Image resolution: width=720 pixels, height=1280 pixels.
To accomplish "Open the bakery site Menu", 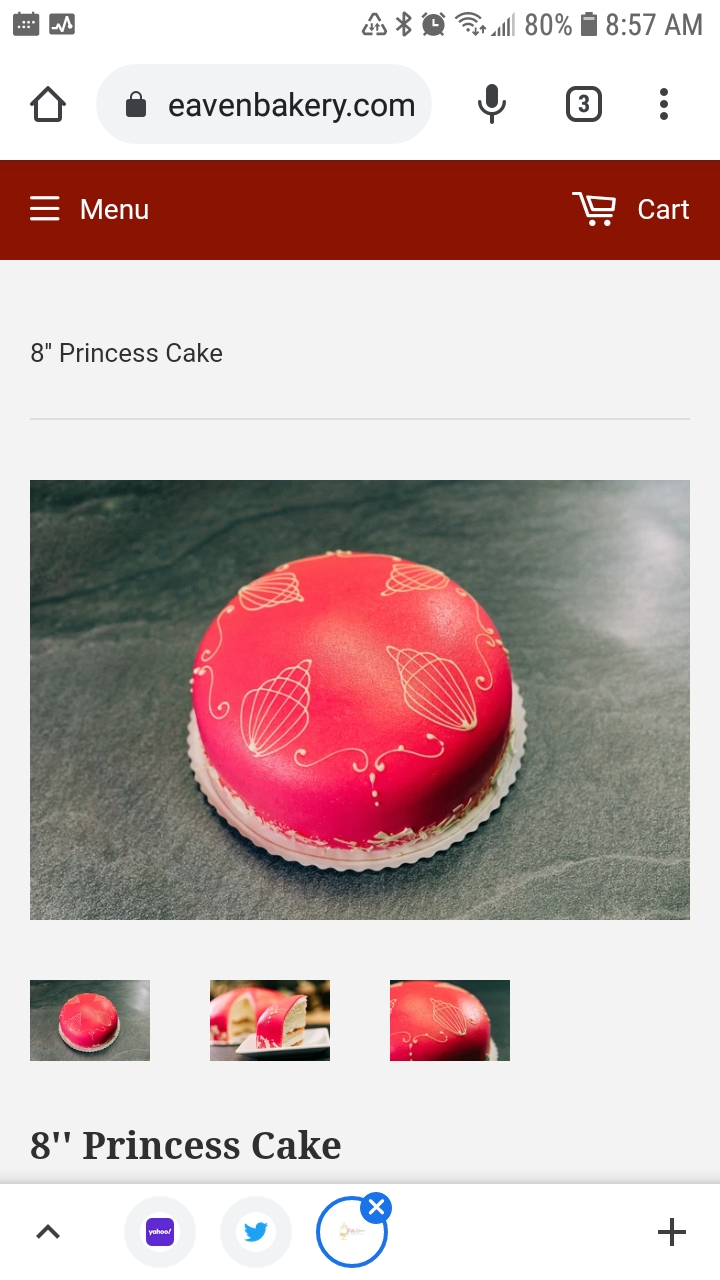I will pyautogui.click(x=89, y=209).
